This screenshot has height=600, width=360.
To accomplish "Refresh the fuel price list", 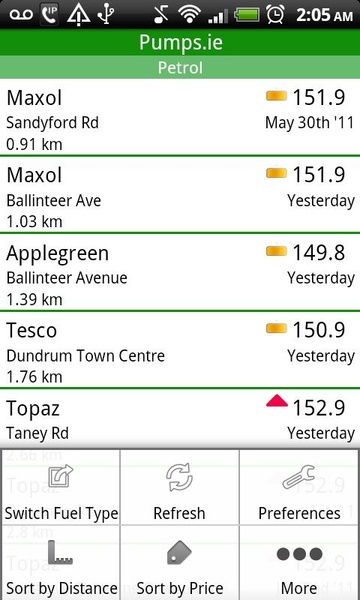I will 179,487.
